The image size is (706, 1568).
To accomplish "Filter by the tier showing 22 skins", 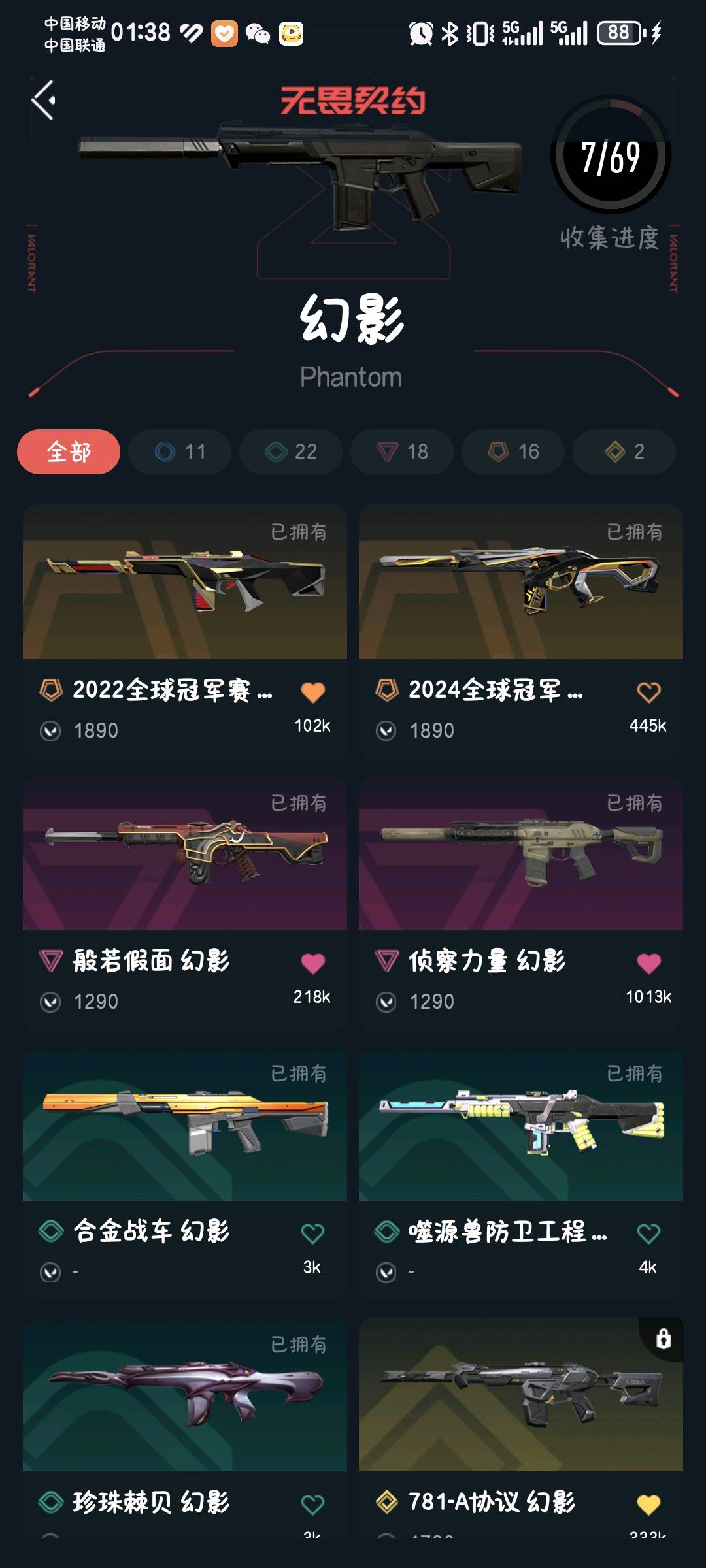I will 291,451.
